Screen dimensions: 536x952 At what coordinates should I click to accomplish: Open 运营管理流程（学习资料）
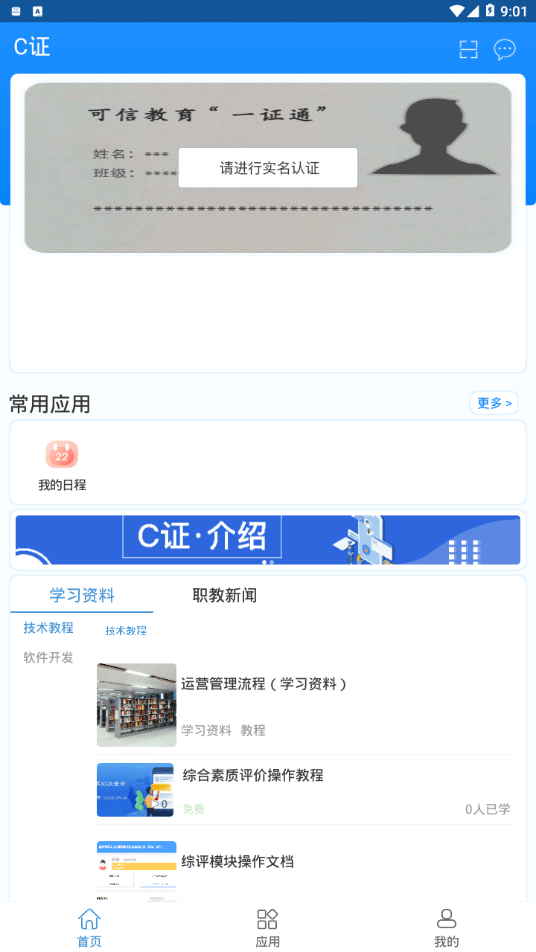304,705
